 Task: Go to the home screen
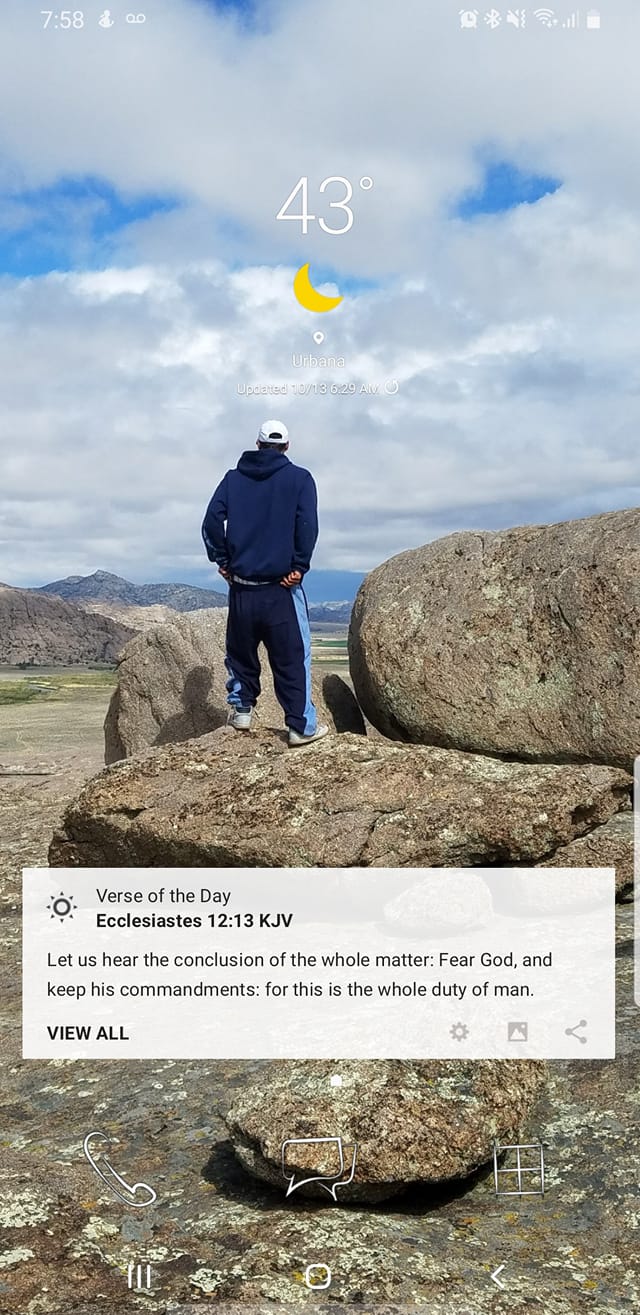318,1275
